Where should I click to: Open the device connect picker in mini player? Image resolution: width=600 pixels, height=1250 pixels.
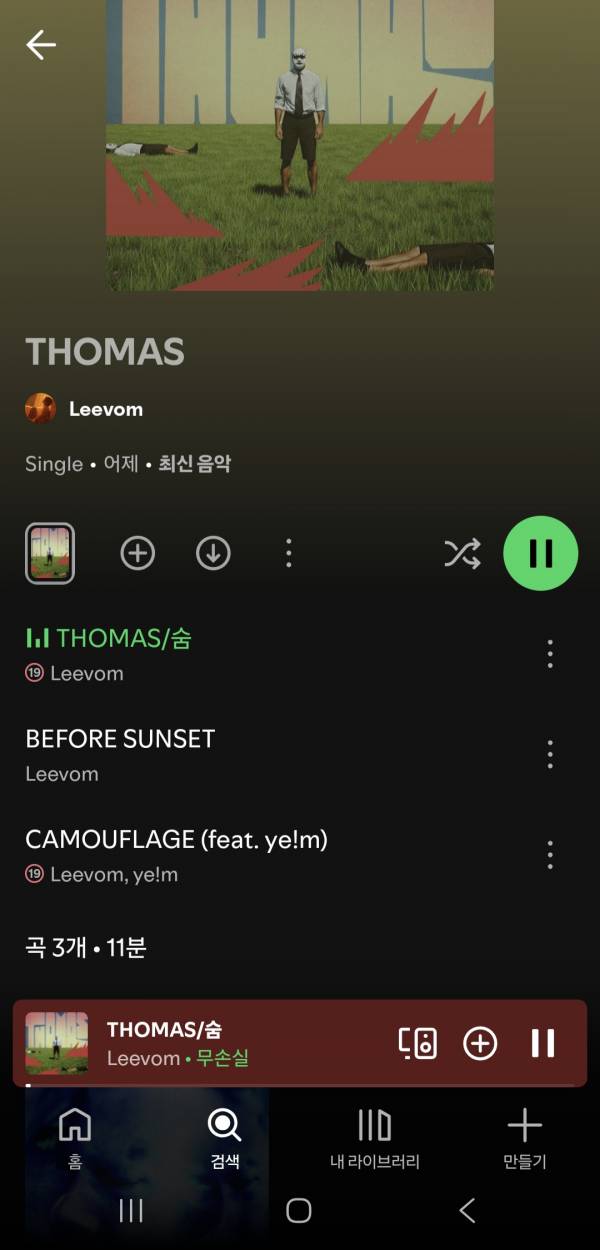(x=418, y=1043)
